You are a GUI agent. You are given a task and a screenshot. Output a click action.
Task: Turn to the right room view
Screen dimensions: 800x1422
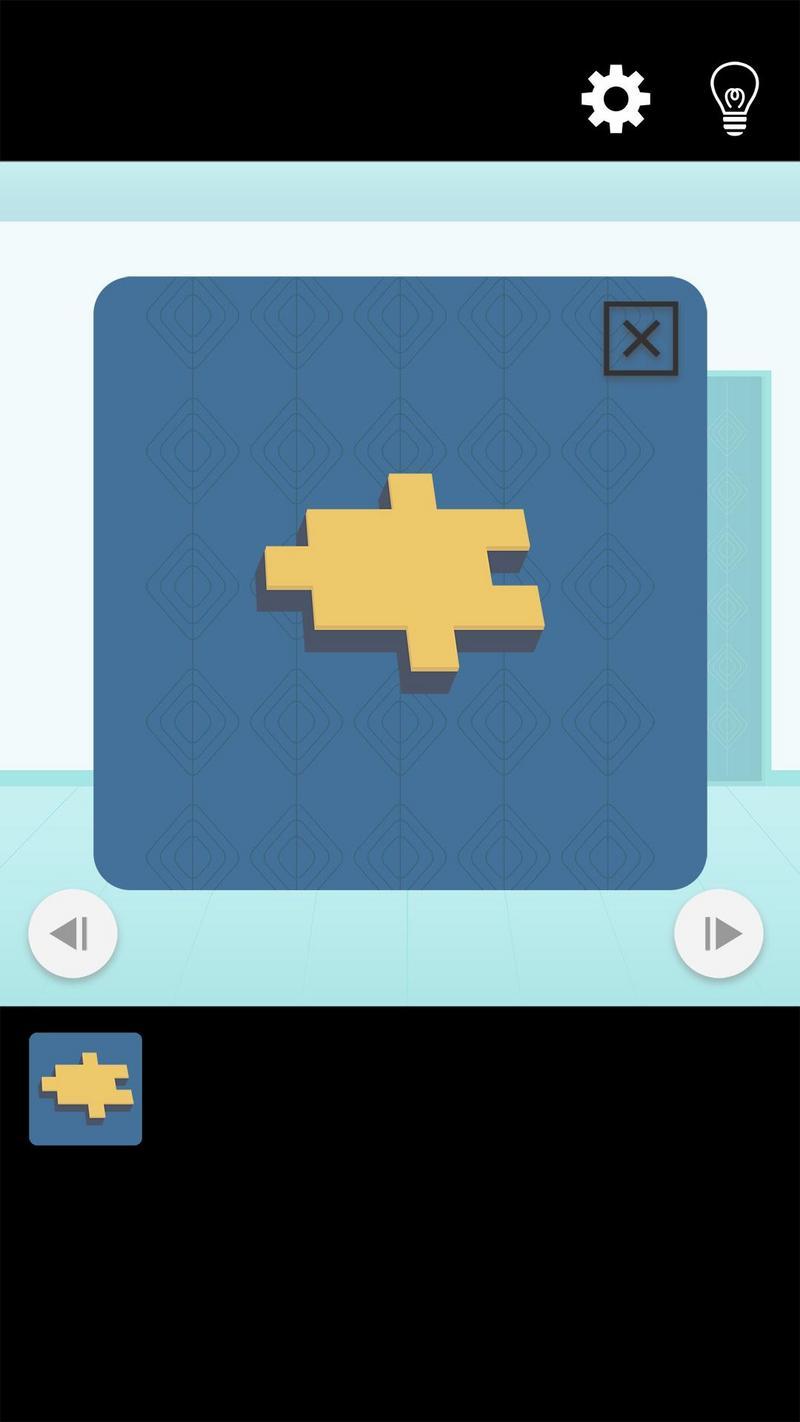[x=719, y=934]
